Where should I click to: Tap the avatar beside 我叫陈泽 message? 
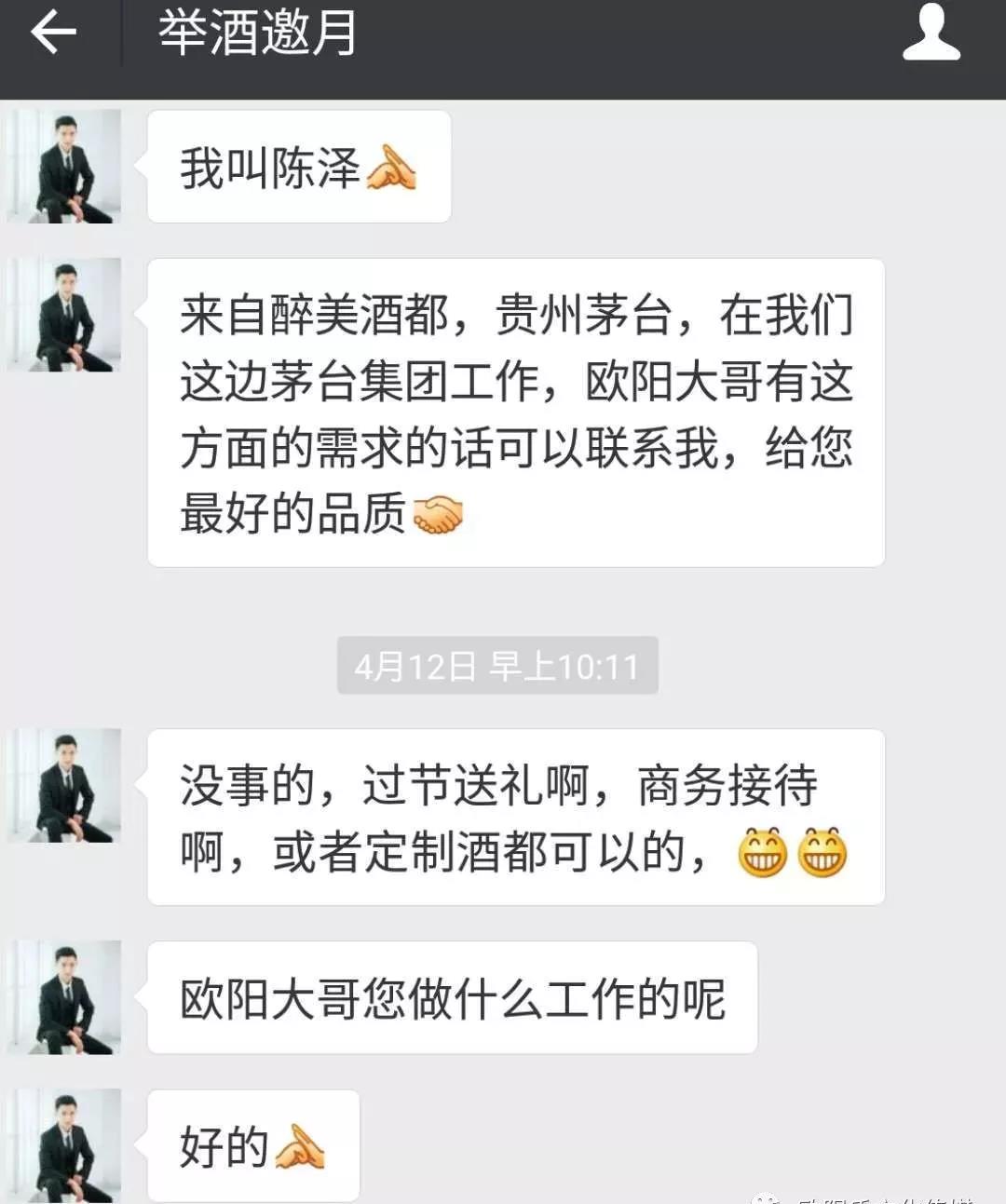point(64,167)
